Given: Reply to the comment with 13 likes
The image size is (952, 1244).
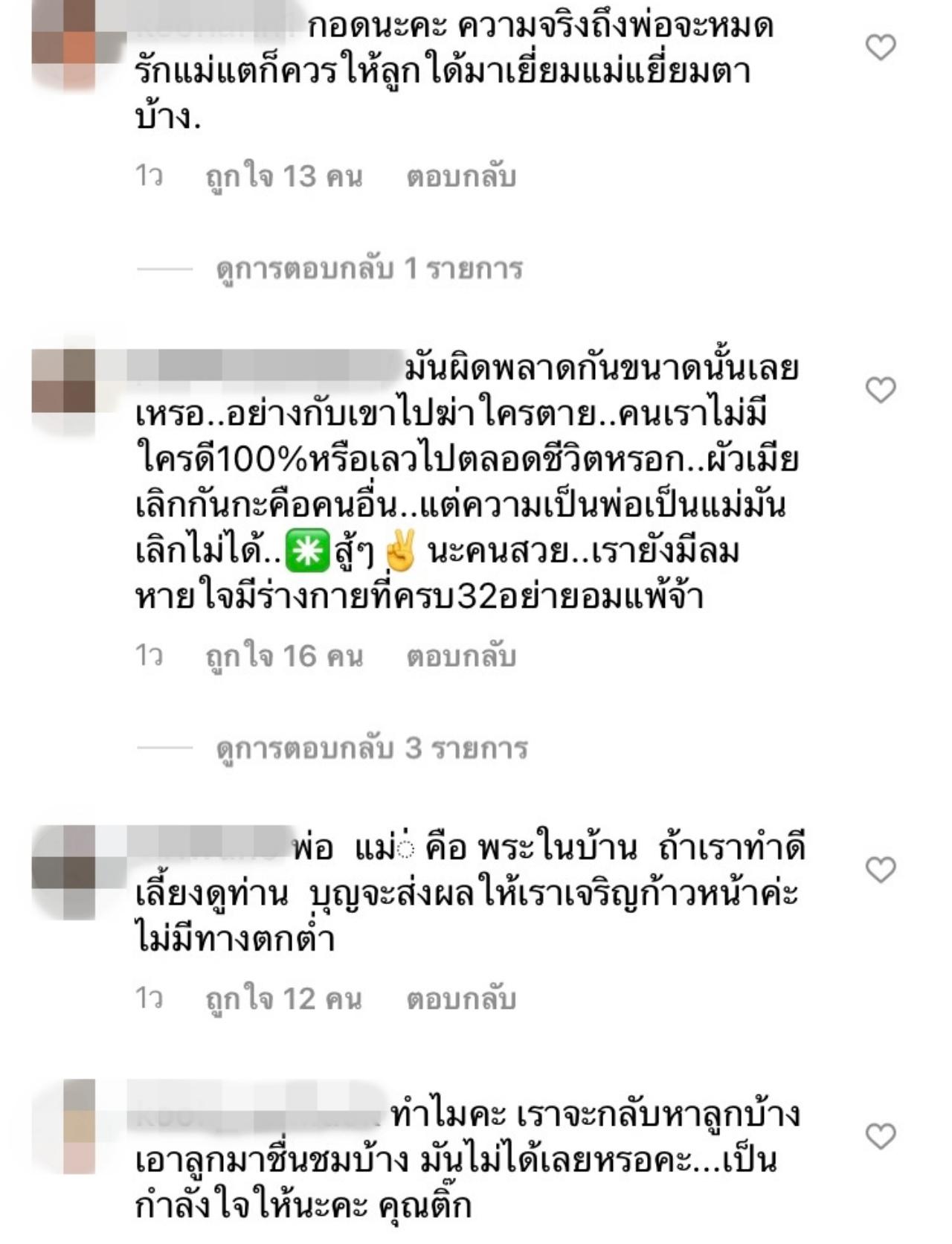Looking at the screenshot, I should (460, 177).
